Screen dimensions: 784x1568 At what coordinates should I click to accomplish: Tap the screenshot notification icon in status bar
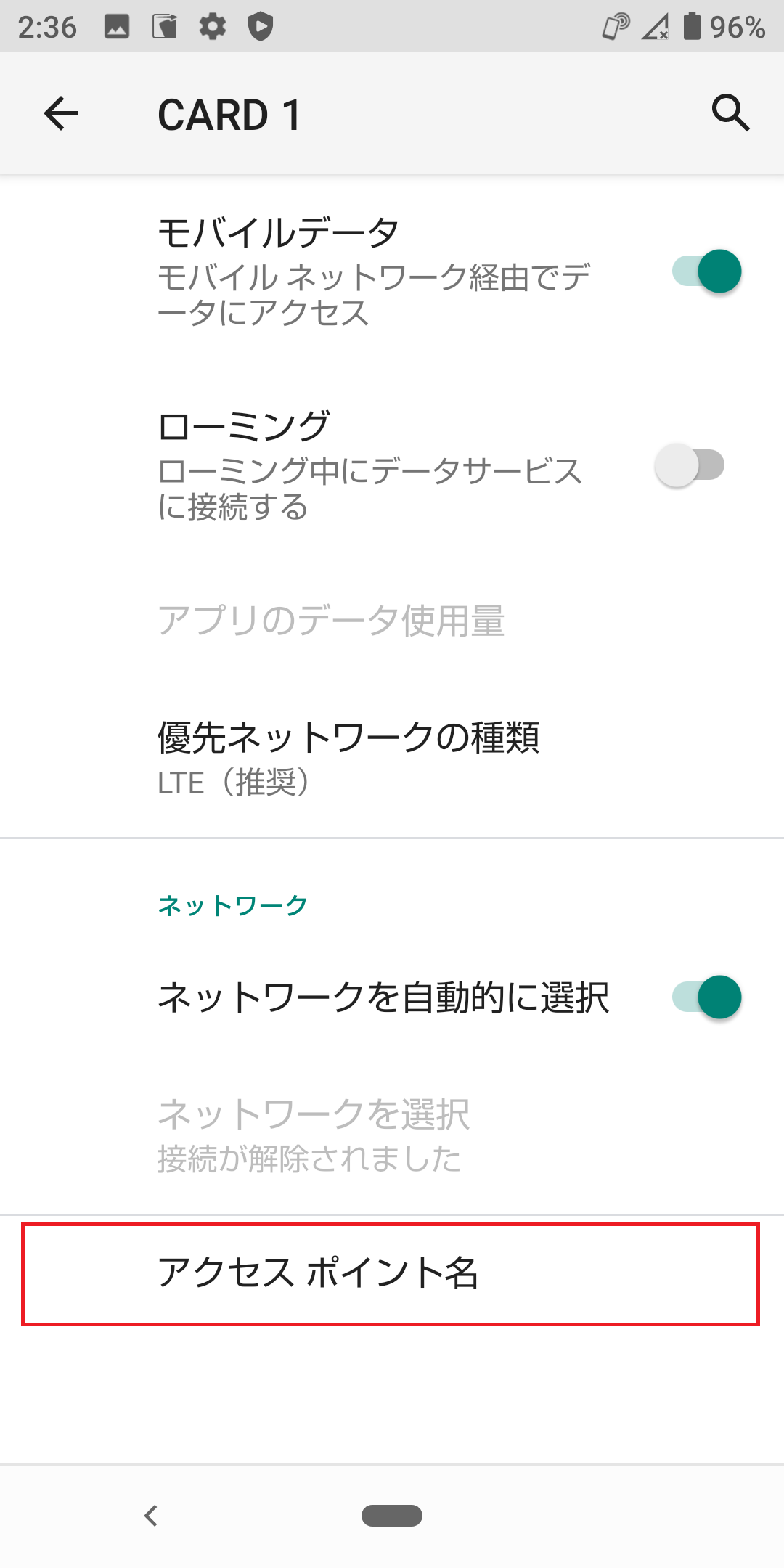[166, 27]
